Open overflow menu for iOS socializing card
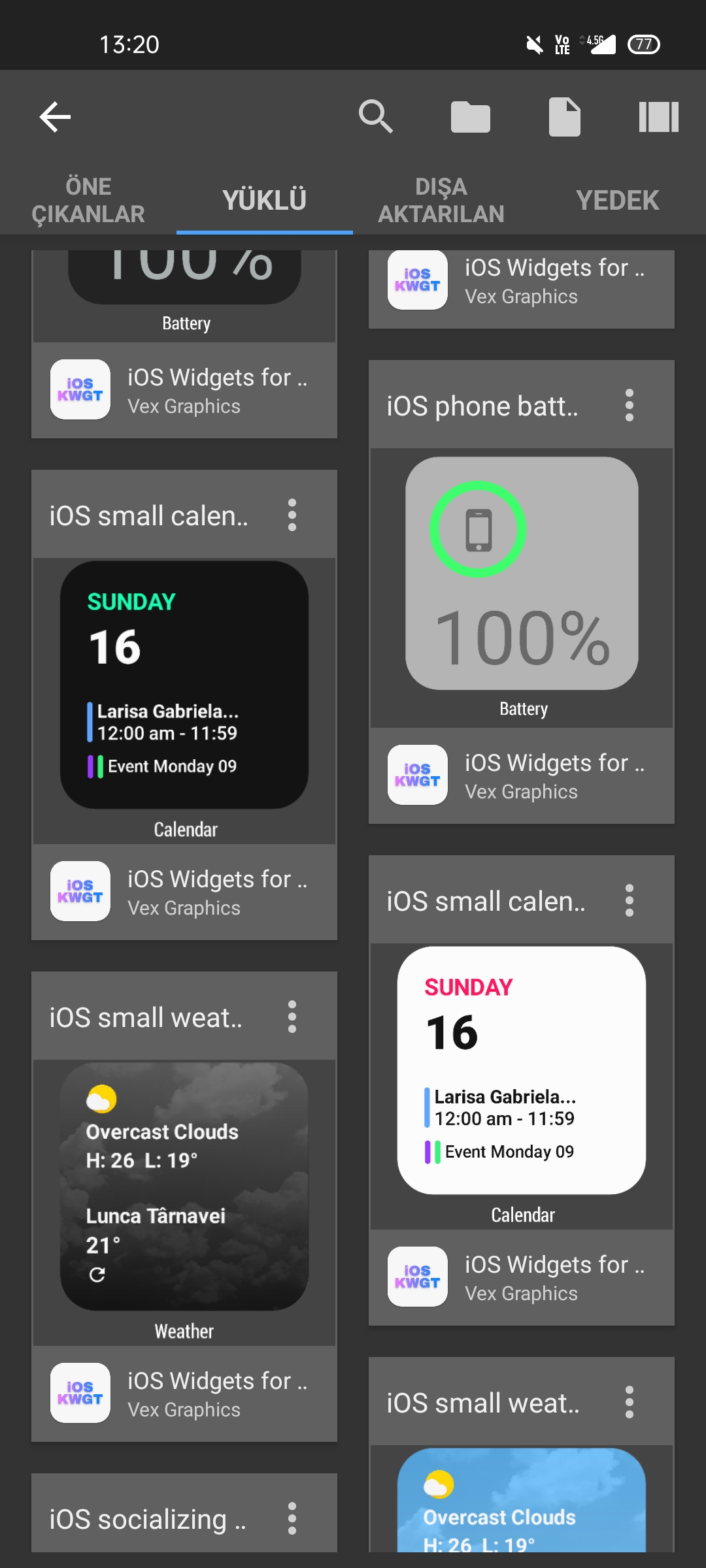 click(292, 1518)
